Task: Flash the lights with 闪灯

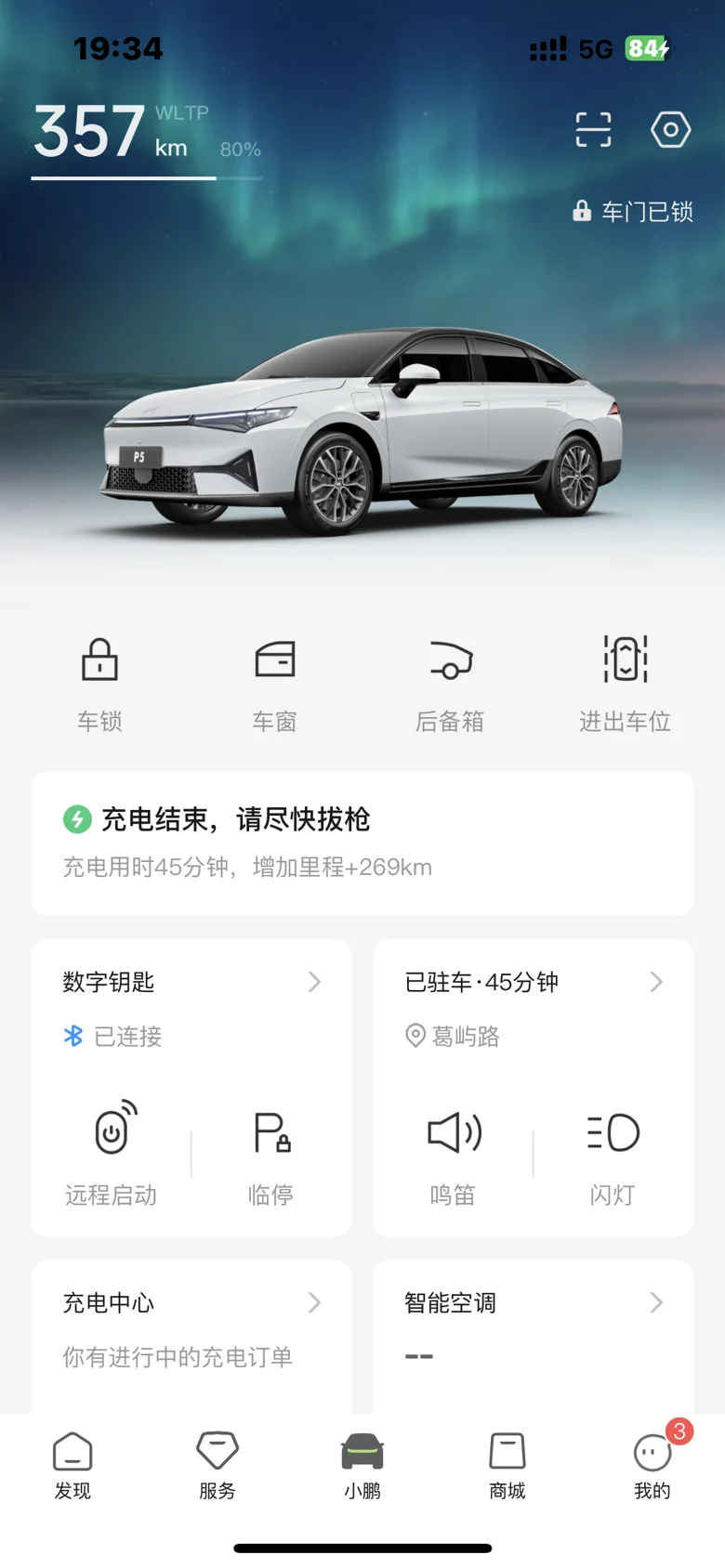Action: (613, 1152)
